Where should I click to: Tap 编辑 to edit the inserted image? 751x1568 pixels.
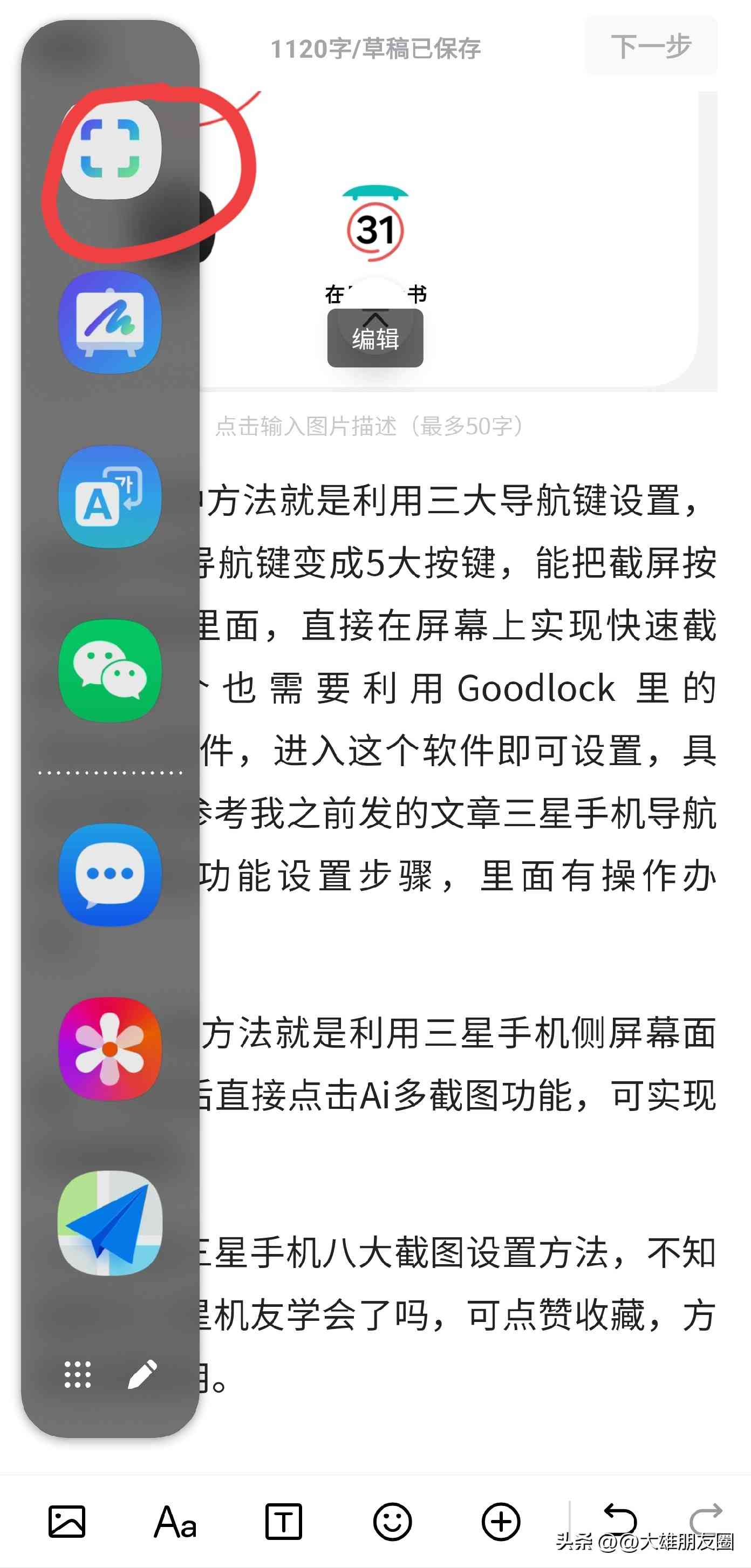click(374, 338)
